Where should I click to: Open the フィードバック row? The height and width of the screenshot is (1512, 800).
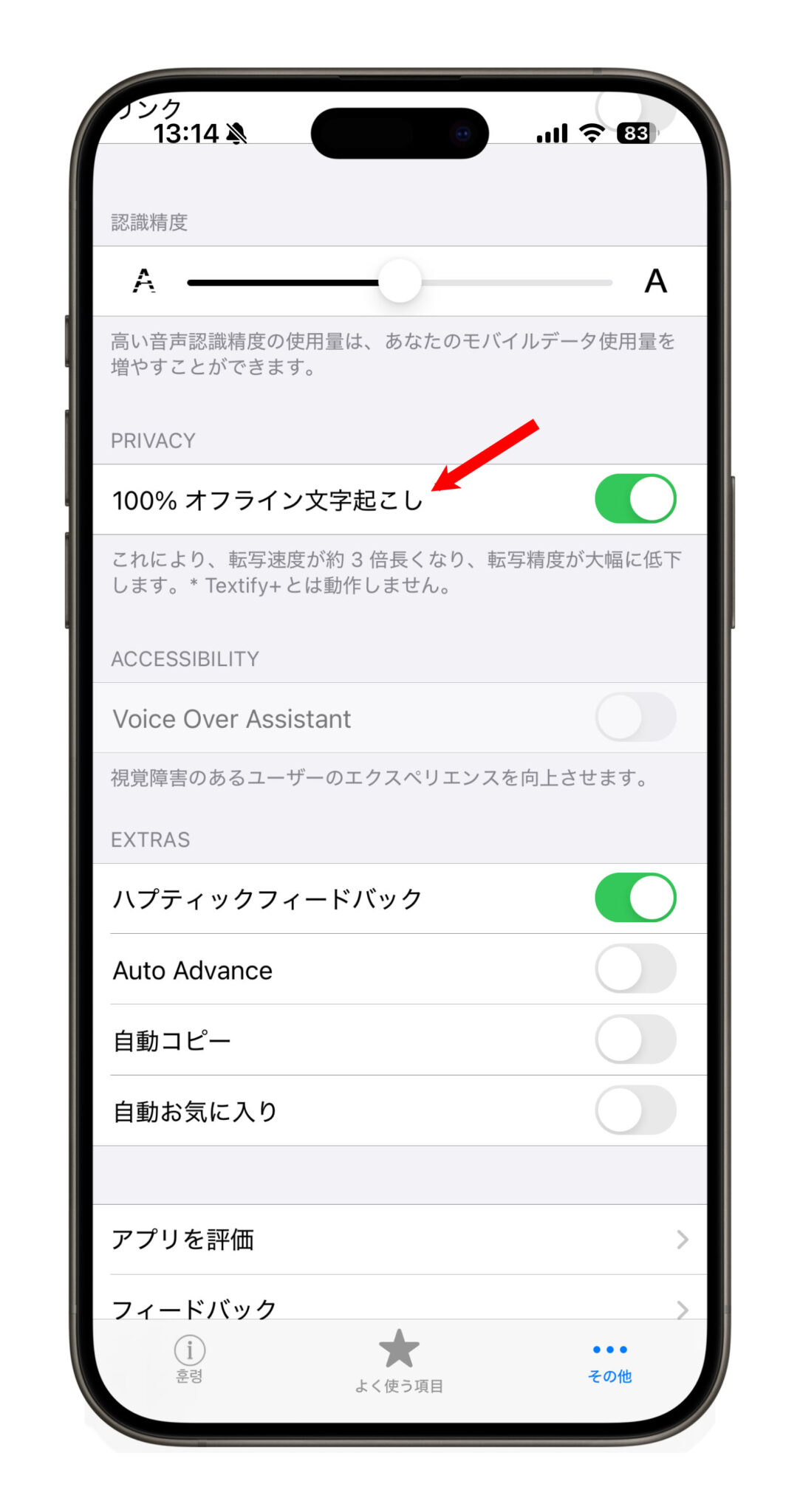(399, 1304)
